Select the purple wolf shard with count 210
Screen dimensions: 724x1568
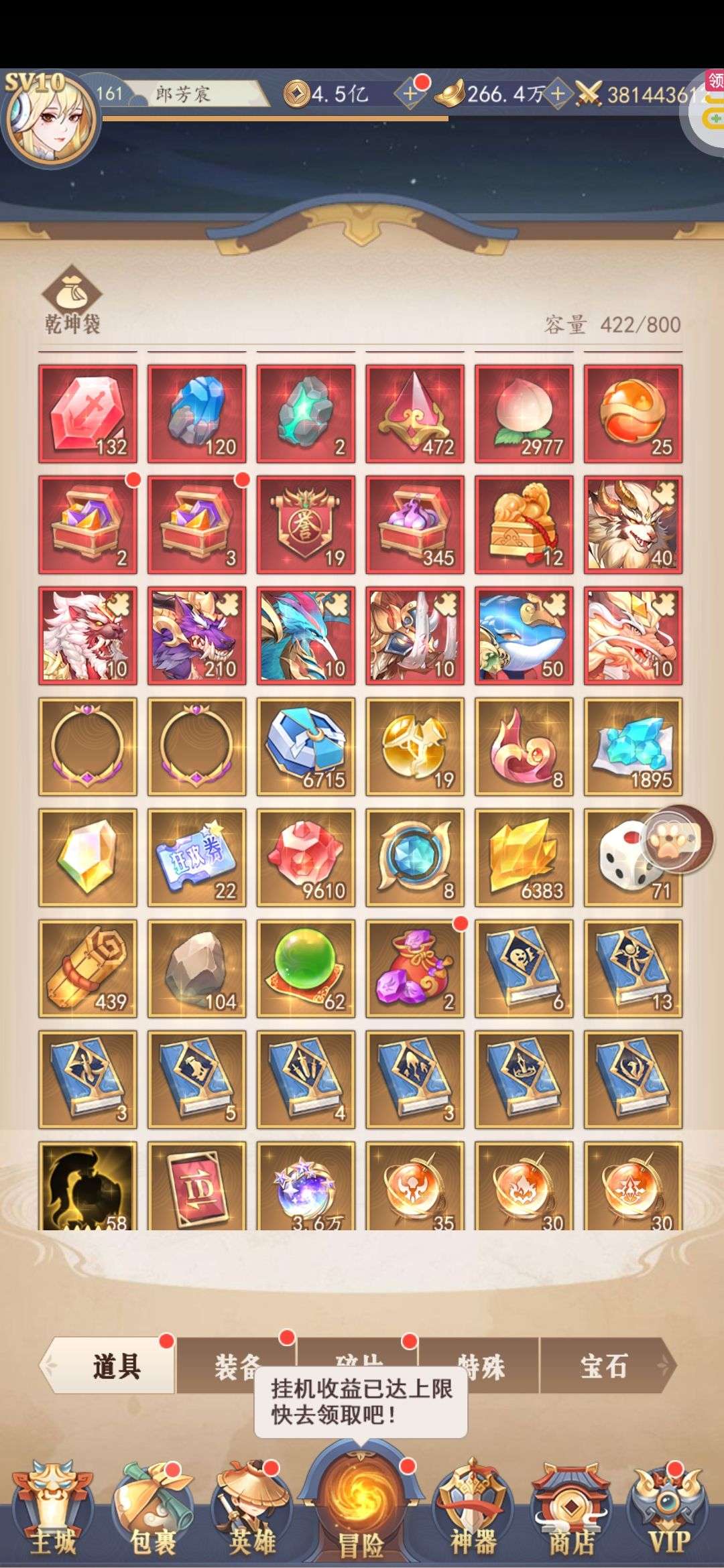tap(196, 635)
